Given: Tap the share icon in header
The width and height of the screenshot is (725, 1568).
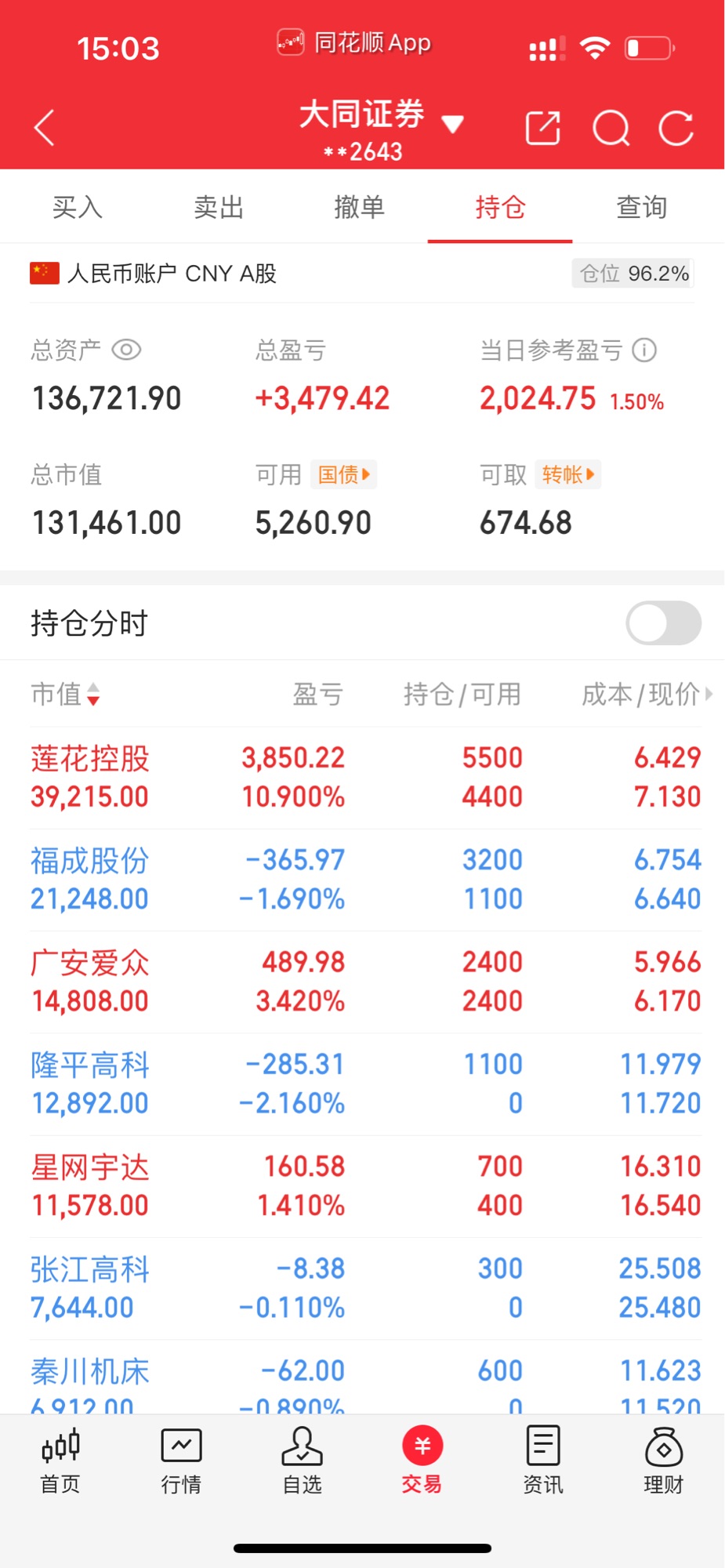Looking at the screenshot, I should (542, 128).
